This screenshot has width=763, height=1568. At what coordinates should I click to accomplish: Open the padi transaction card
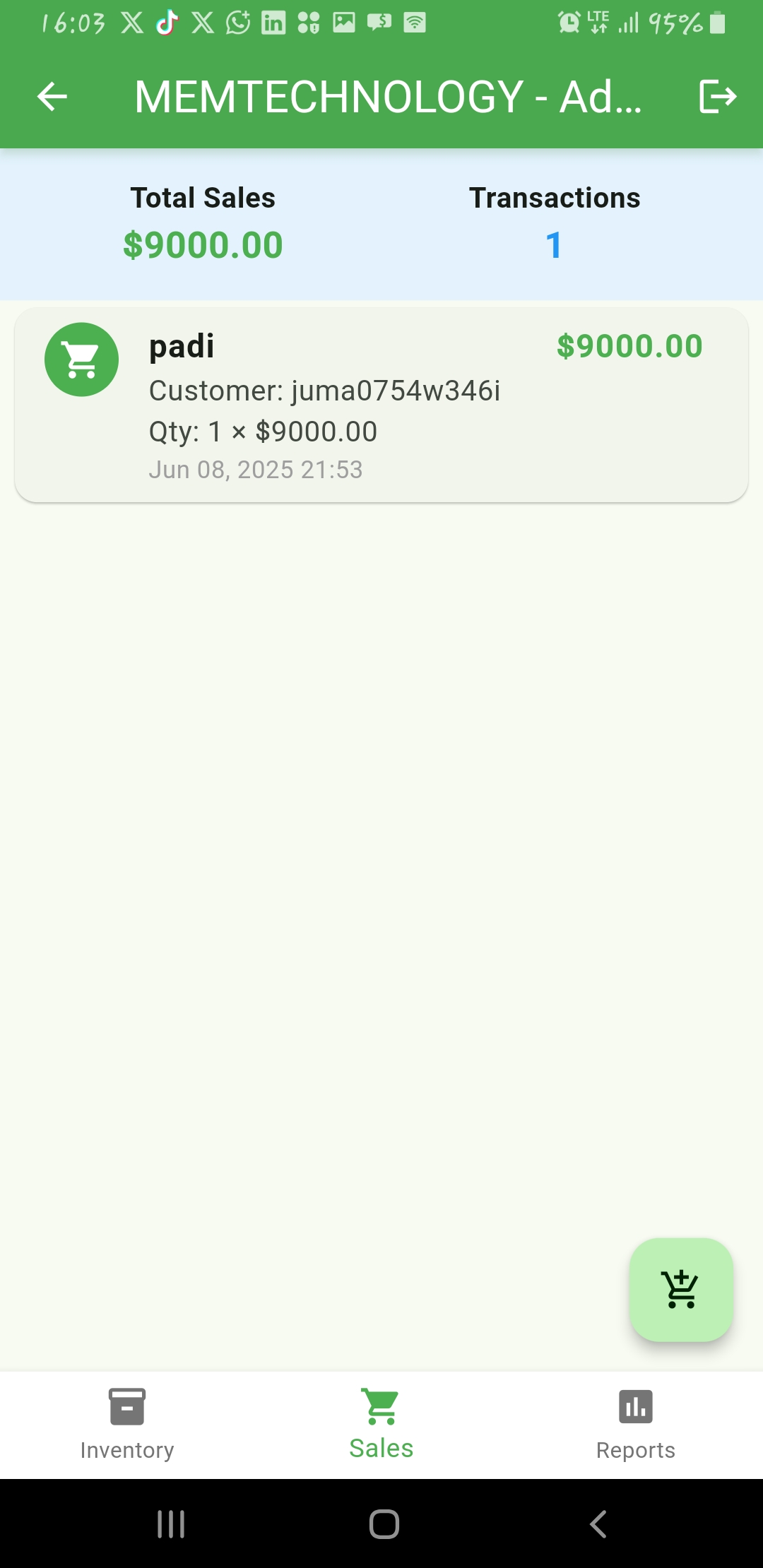(381, 403)
